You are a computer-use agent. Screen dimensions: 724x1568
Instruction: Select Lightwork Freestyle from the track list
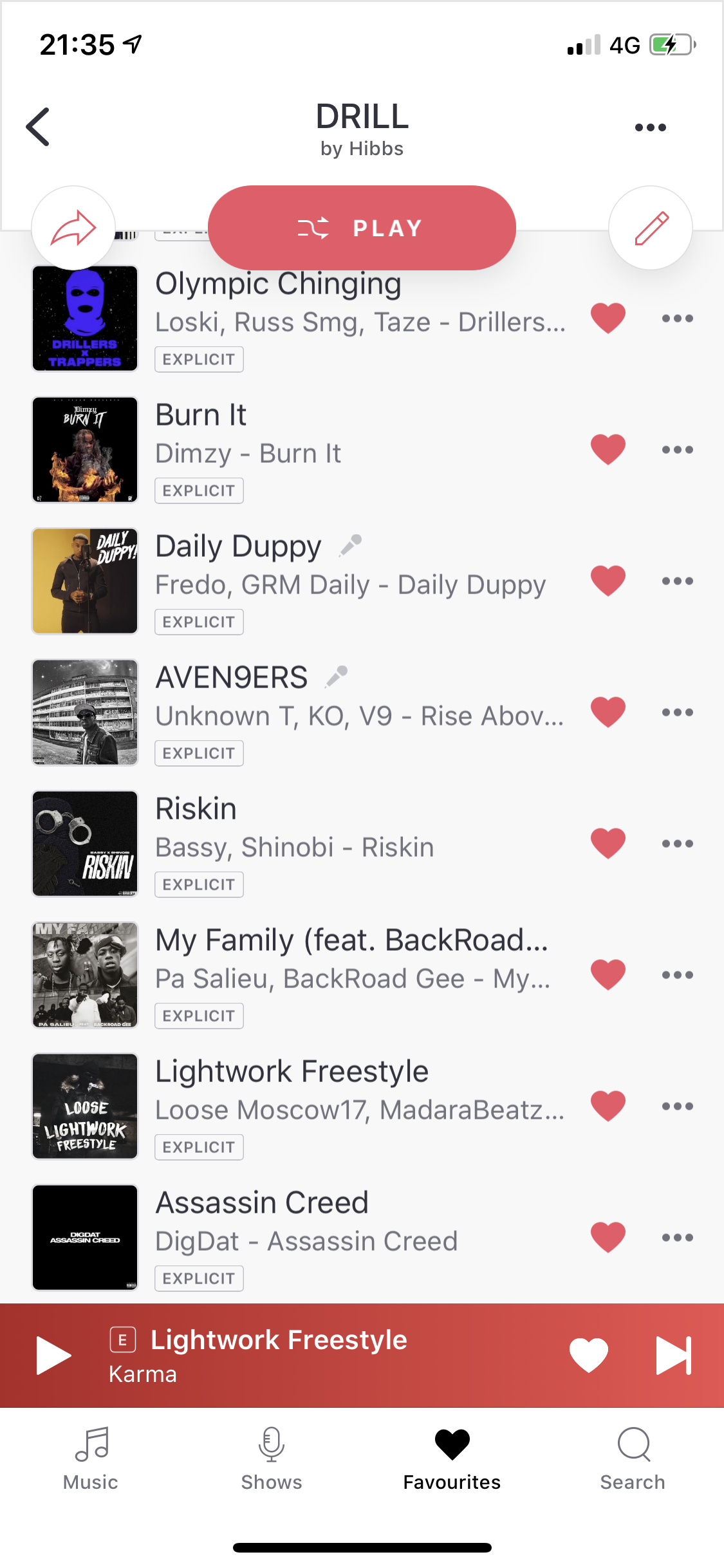tap(360, 1106)
